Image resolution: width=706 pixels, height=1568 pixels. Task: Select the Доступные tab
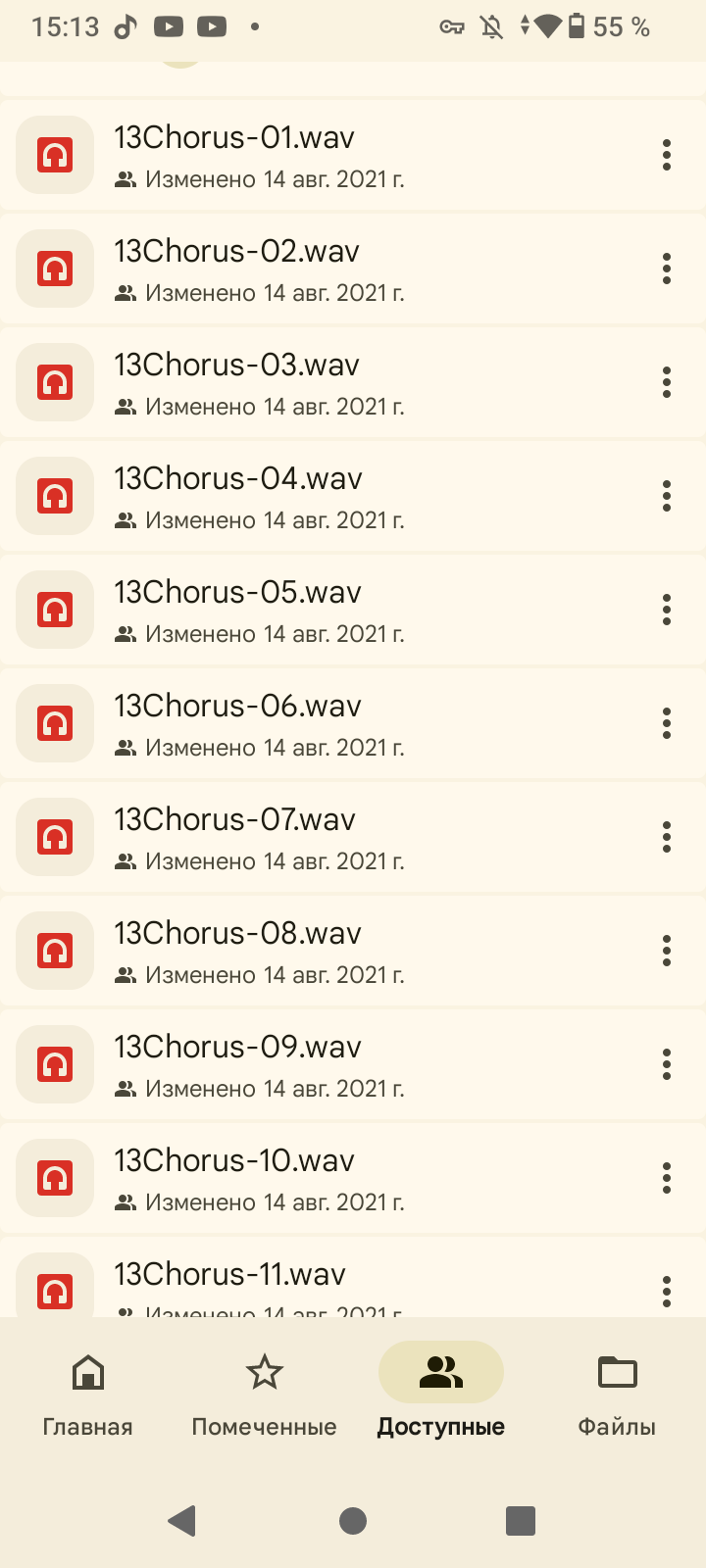(441, 1396)
